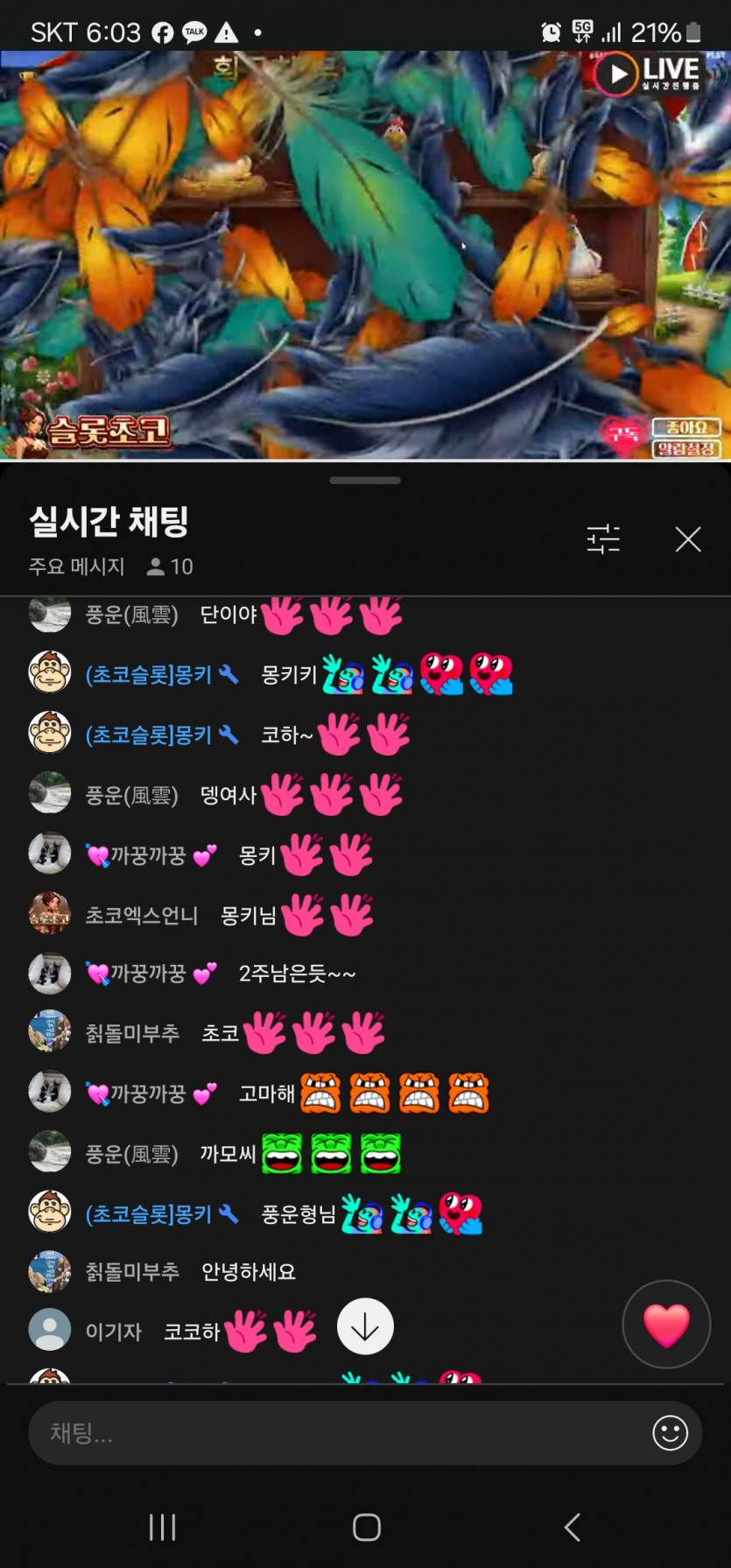Tap the live video player

click(365, 254)
